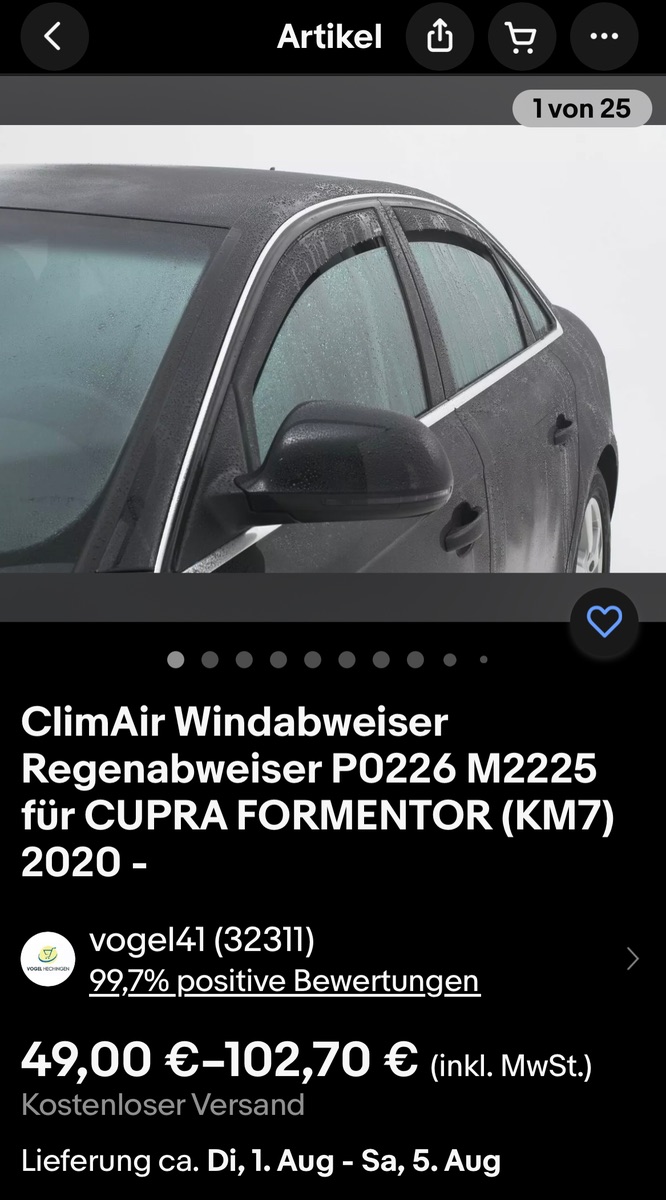Go back using the top-left arrow
This screenshot has width=666, height=1200.
click(x=54, y=38)
